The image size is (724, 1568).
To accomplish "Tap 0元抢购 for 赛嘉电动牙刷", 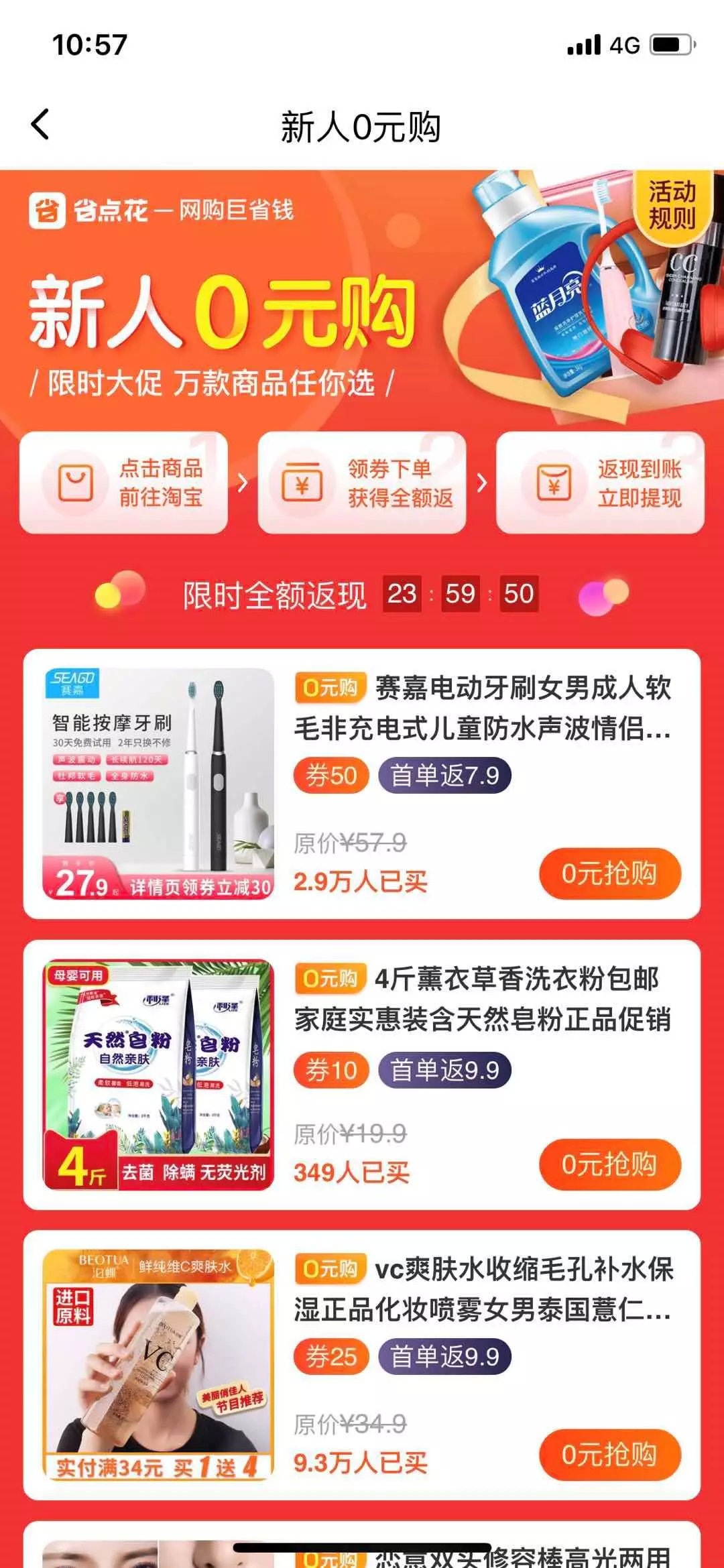I will pyautogui.click(x=609, y=873).
